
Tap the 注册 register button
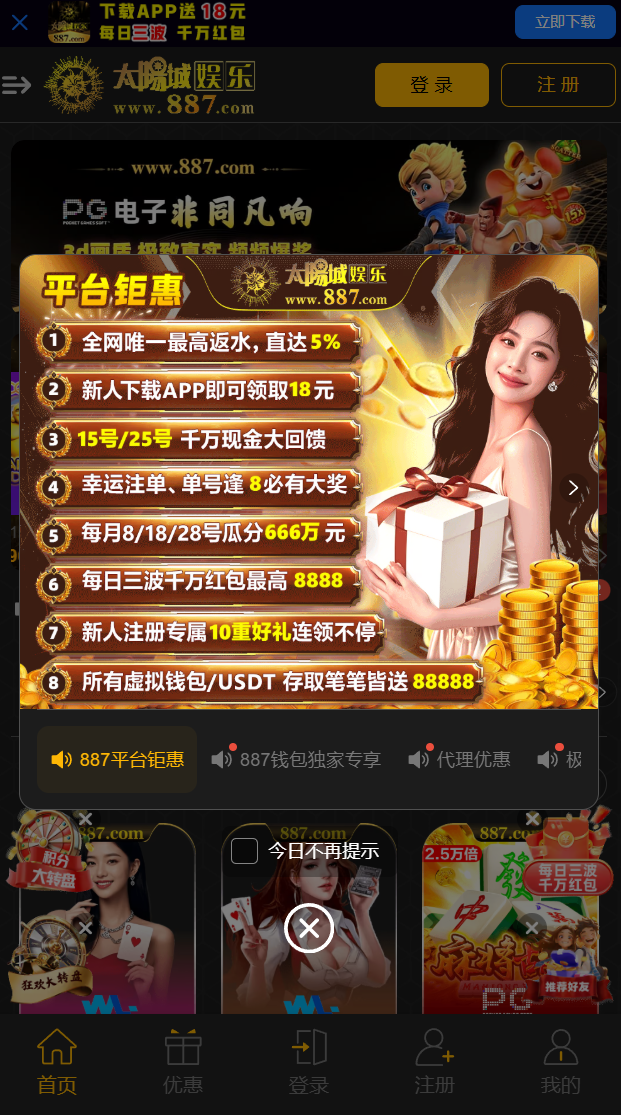click(x=557, y=85)
